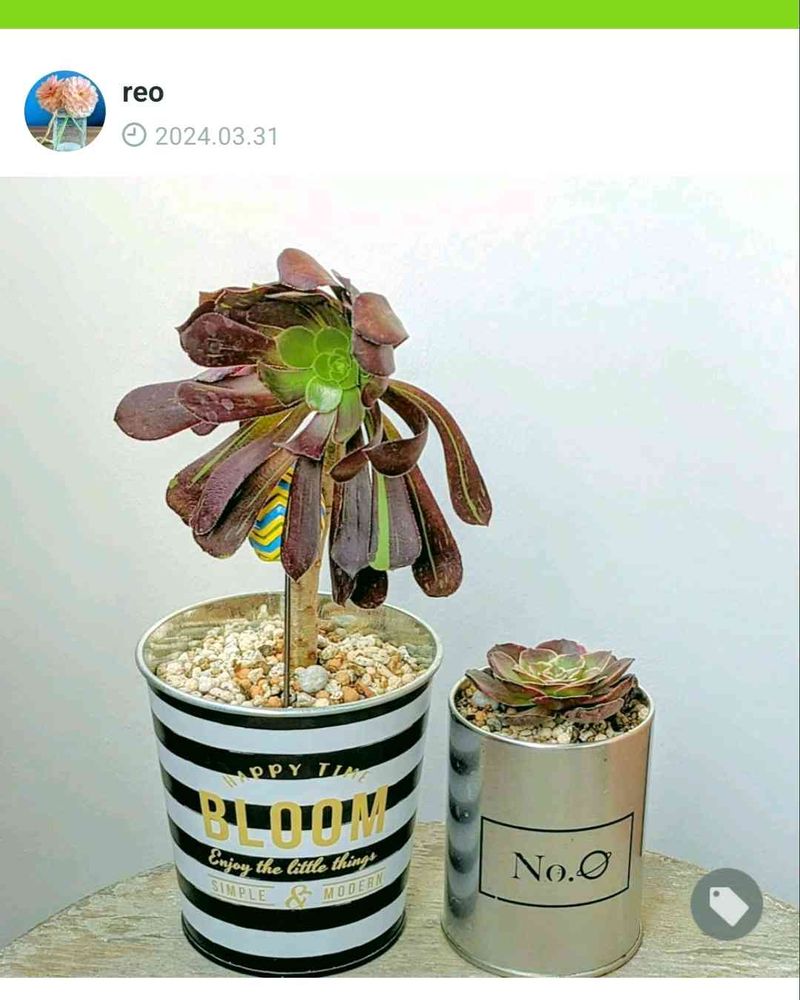
Task: Open reo's profile picture
Action: tap(64, 111)
